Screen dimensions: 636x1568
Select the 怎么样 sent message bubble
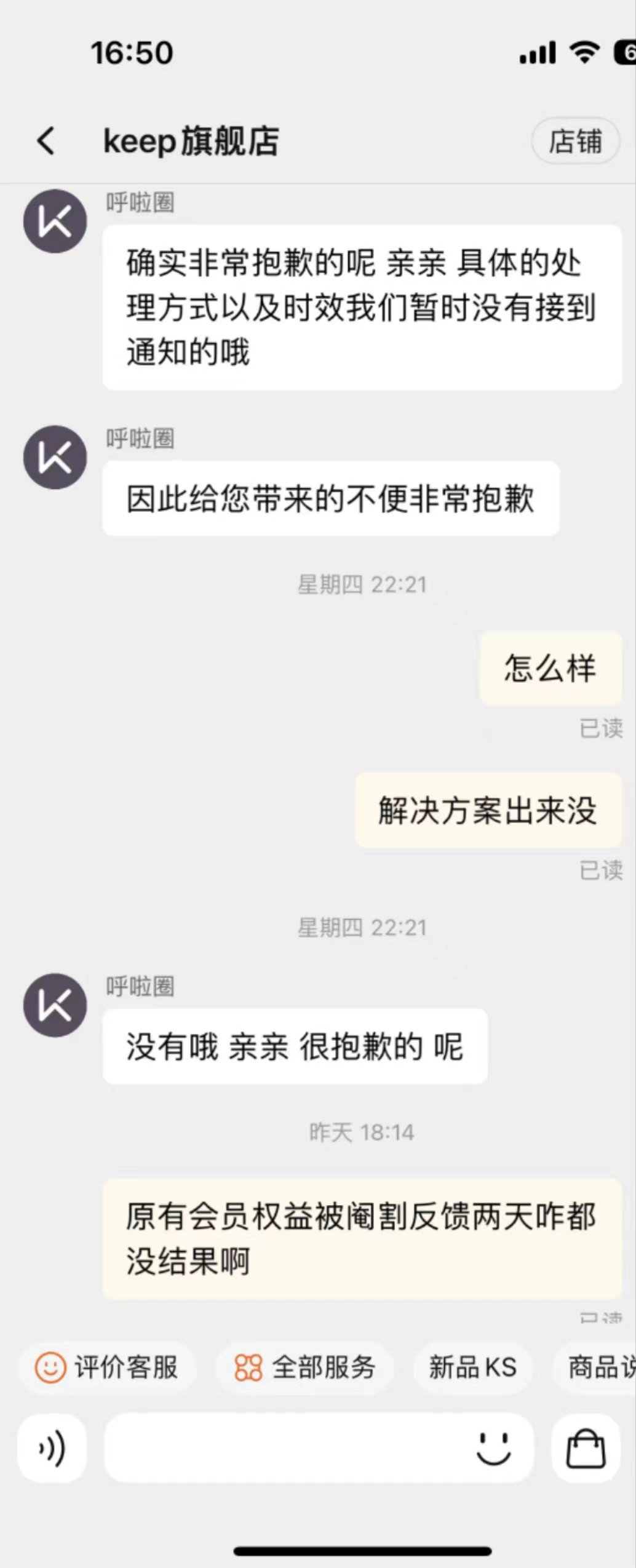(549, 668)
